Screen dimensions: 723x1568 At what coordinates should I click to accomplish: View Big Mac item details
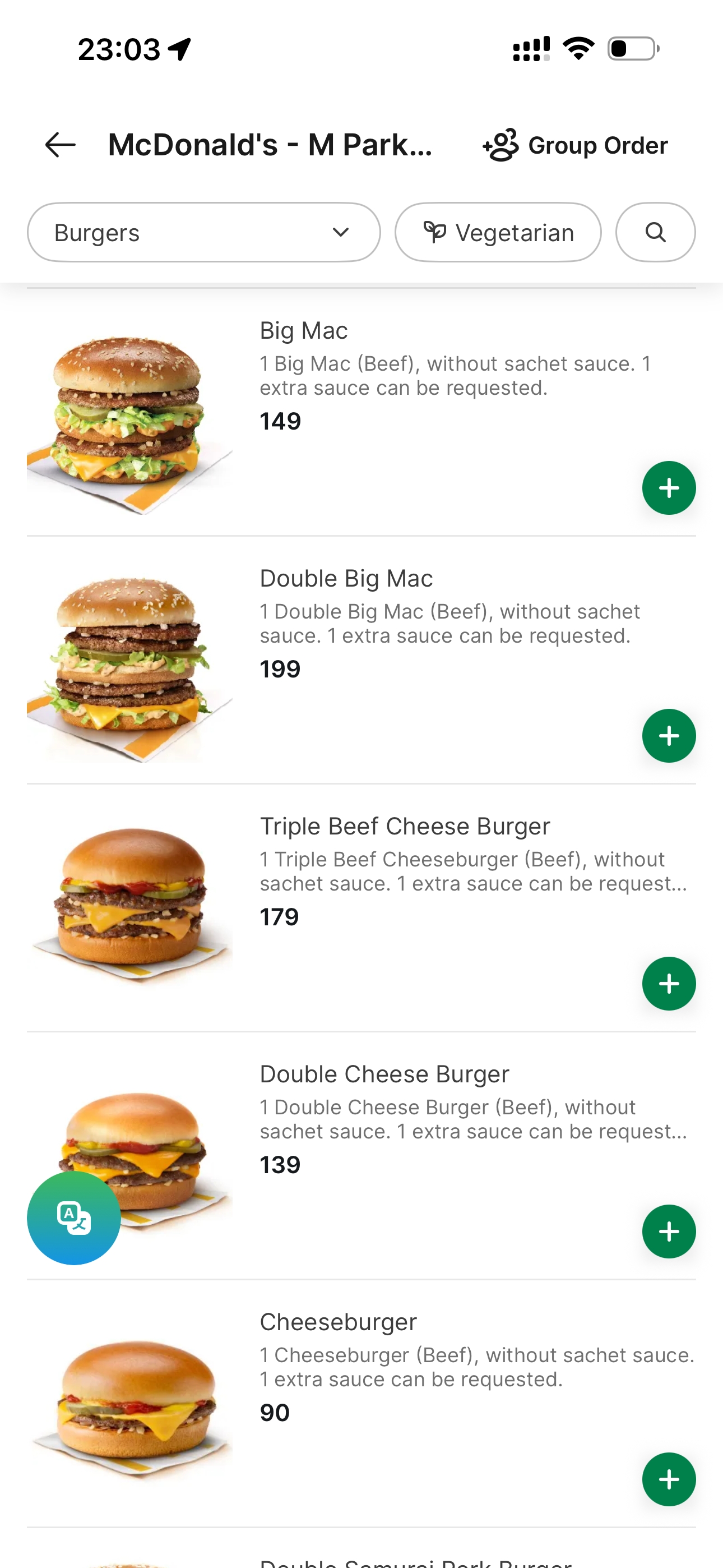[303, 331]
